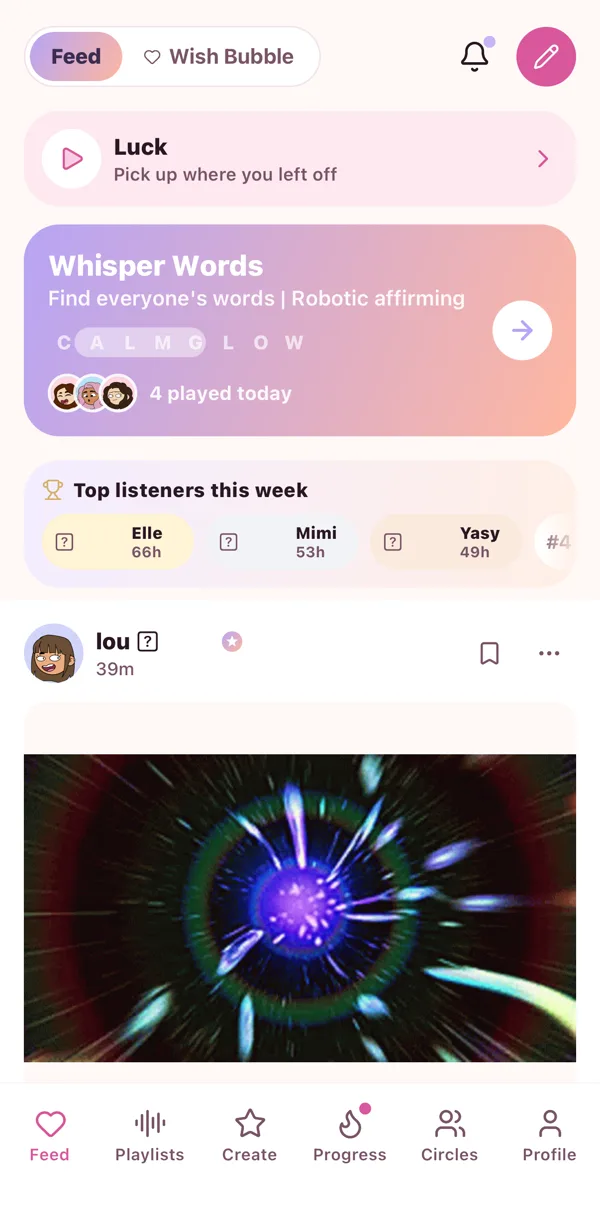The height and width of the screenshot is (1220, 600).
Task: Open the notifications bell
Action: 475,57
